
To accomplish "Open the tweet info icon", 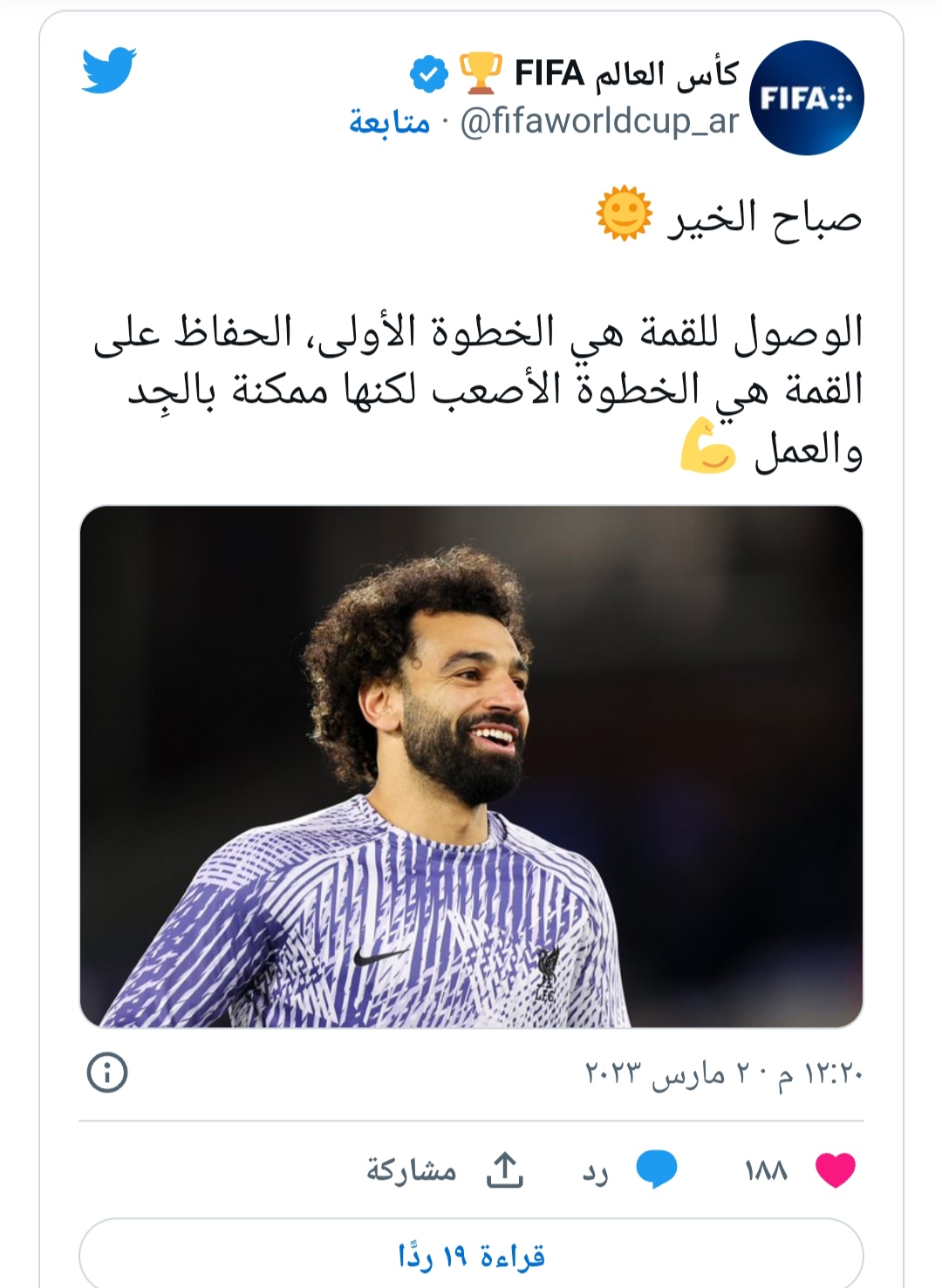I will point(107,1072).
